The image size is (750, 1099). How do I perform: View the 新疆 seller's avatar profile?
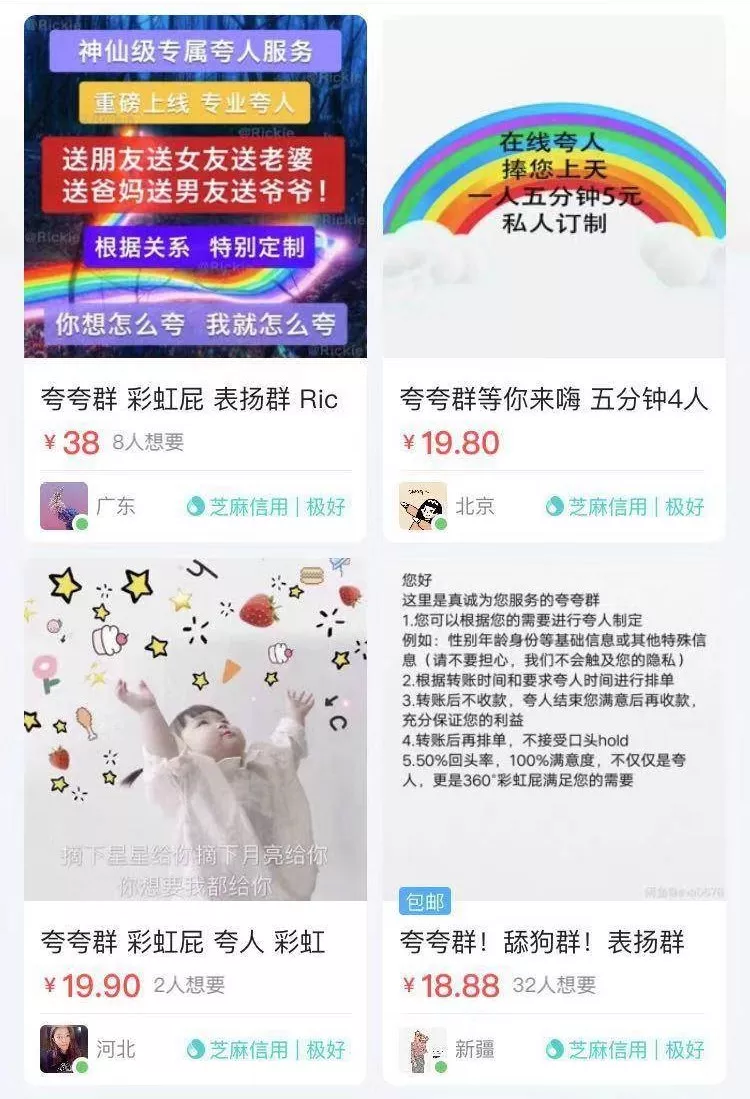click(422, 1049)
